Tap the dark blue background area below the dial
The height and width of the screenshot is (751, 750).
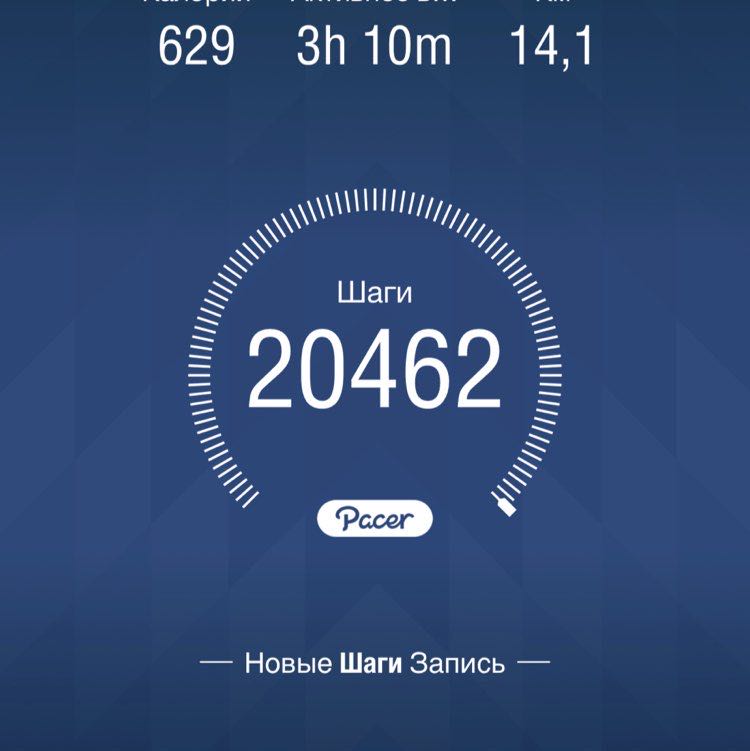pyautogui.click(x=375, y=590)
